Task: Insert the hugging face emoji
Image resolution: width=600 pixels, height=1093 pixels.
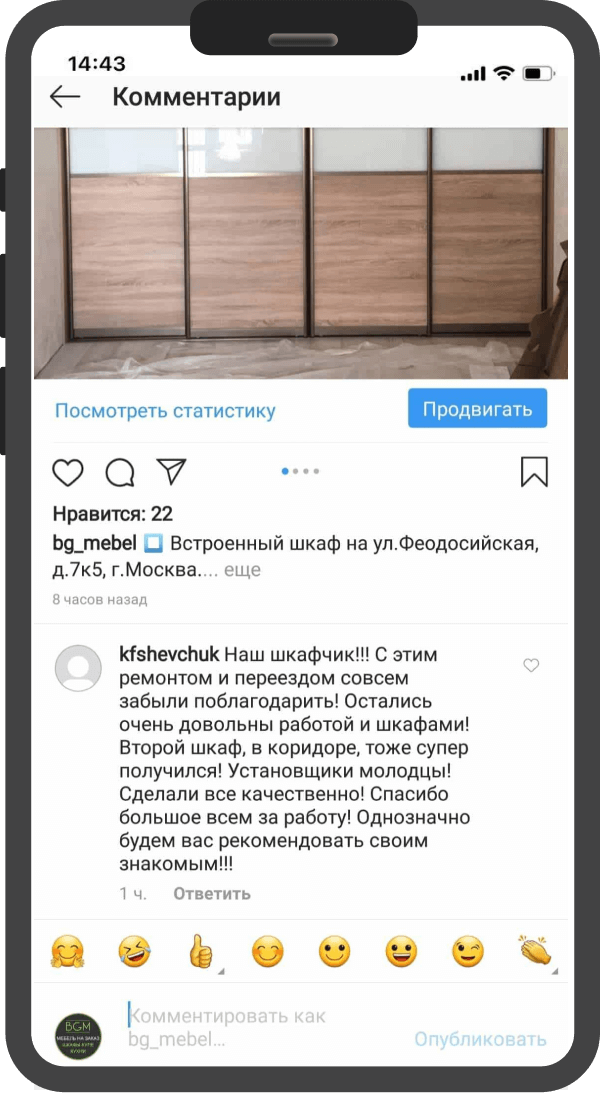Action: (68, 952)
